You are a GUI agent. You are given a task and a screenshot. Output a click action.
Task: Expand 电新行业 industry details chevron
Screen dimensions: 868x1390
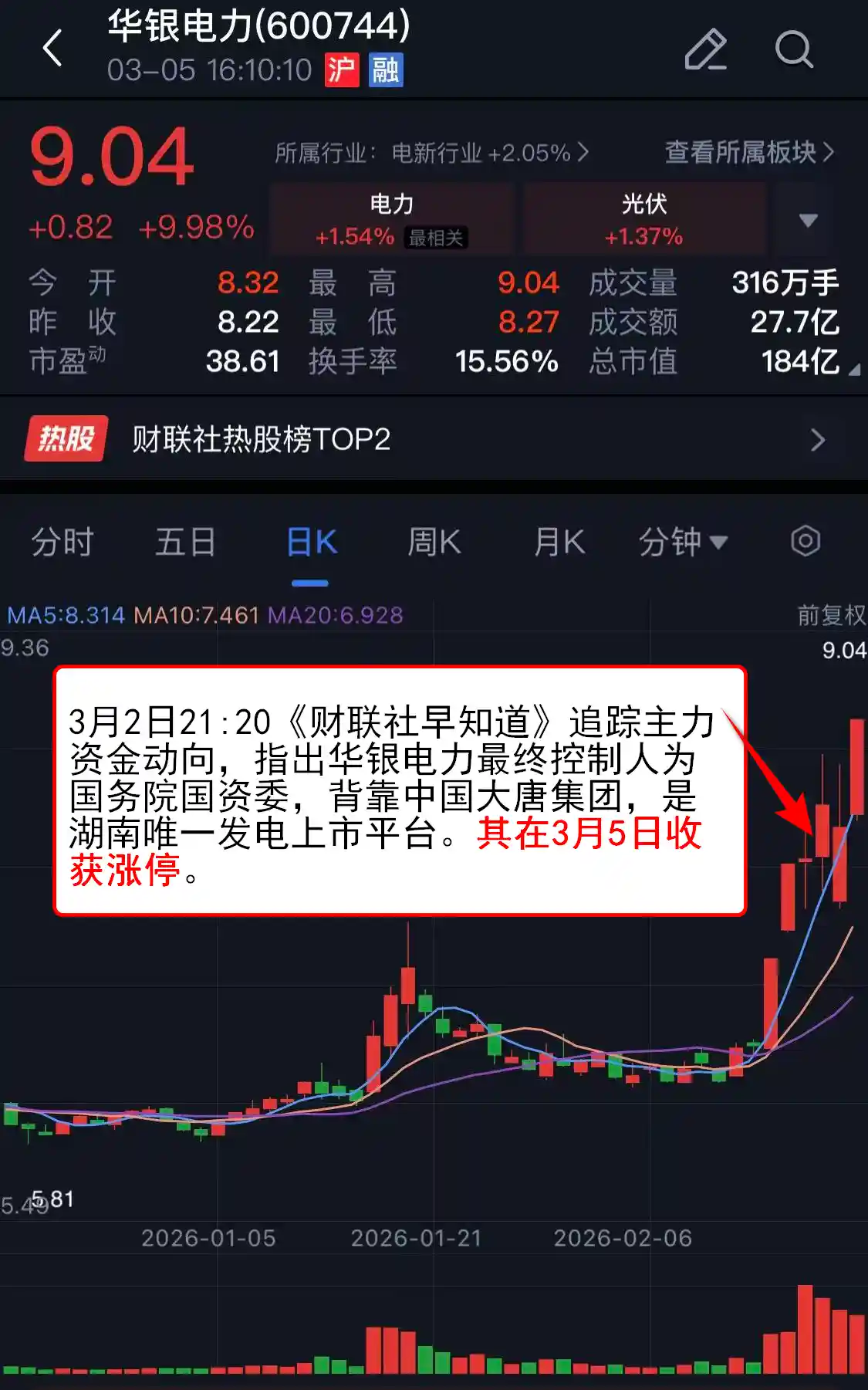583,153
